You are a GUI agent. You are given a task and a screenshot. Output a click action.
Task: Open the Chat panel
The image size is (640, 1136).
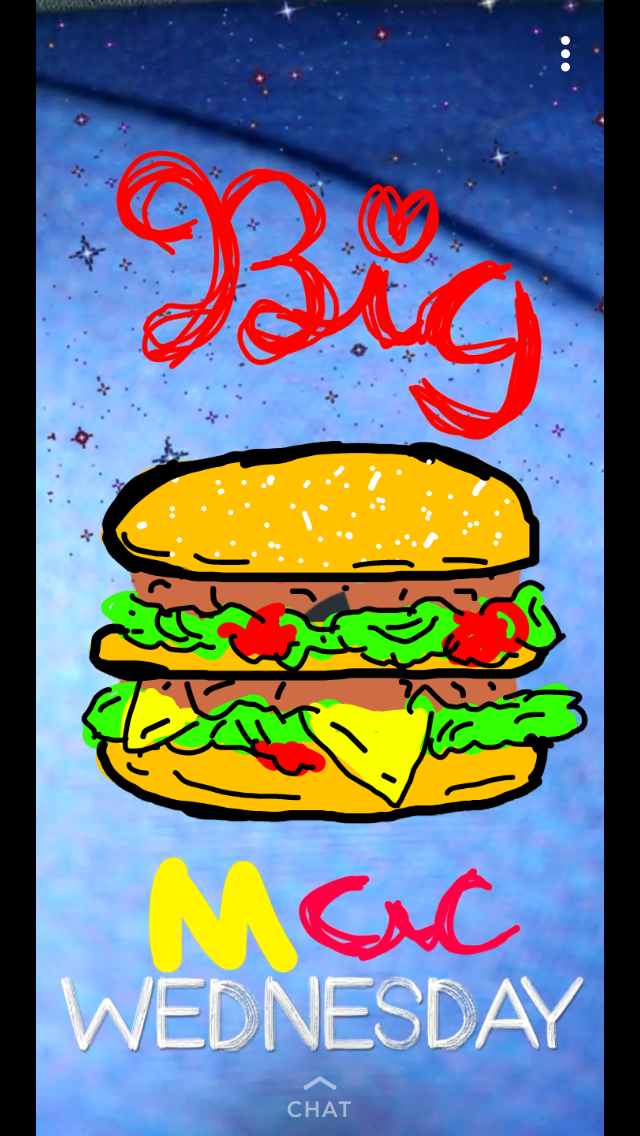[x=319, y=1098]
